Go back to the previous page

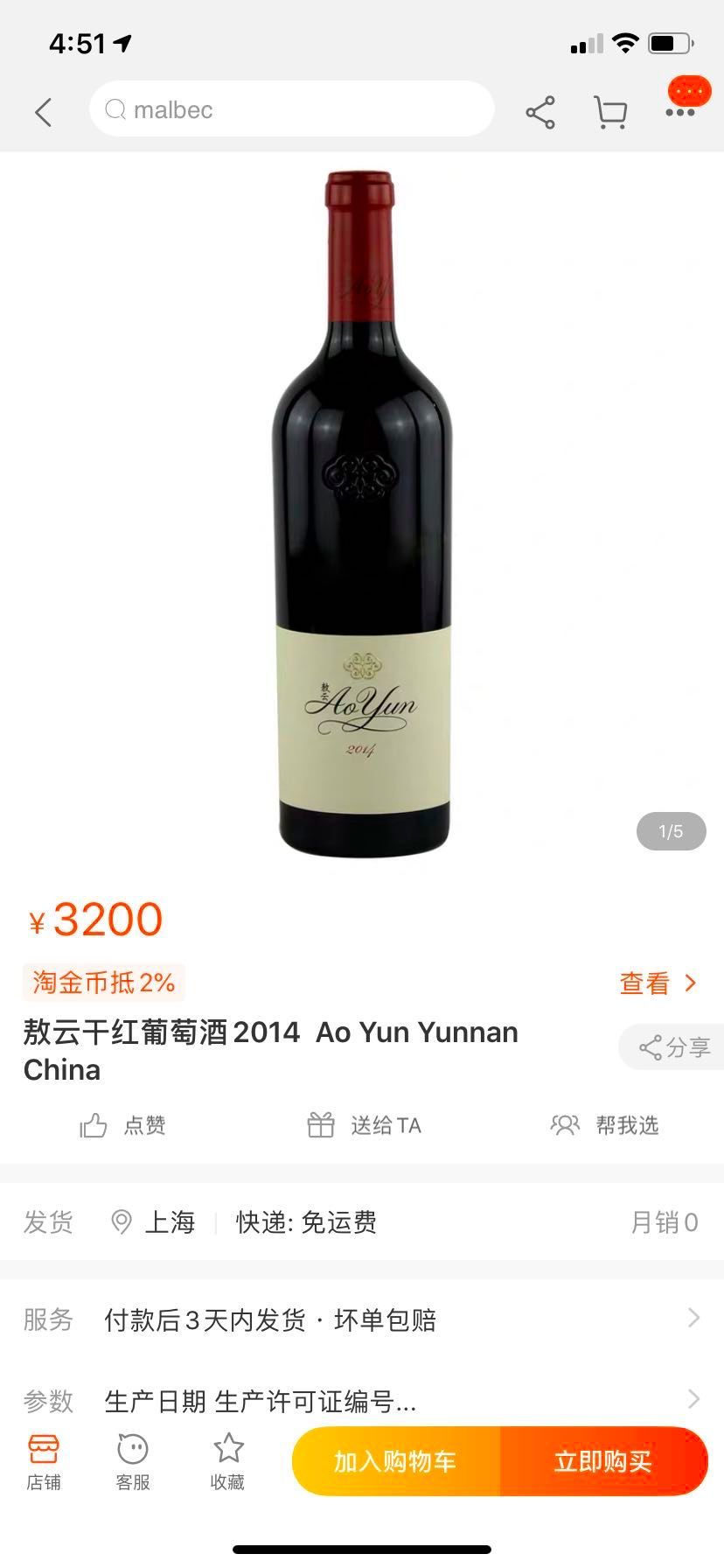coord(43,111)
